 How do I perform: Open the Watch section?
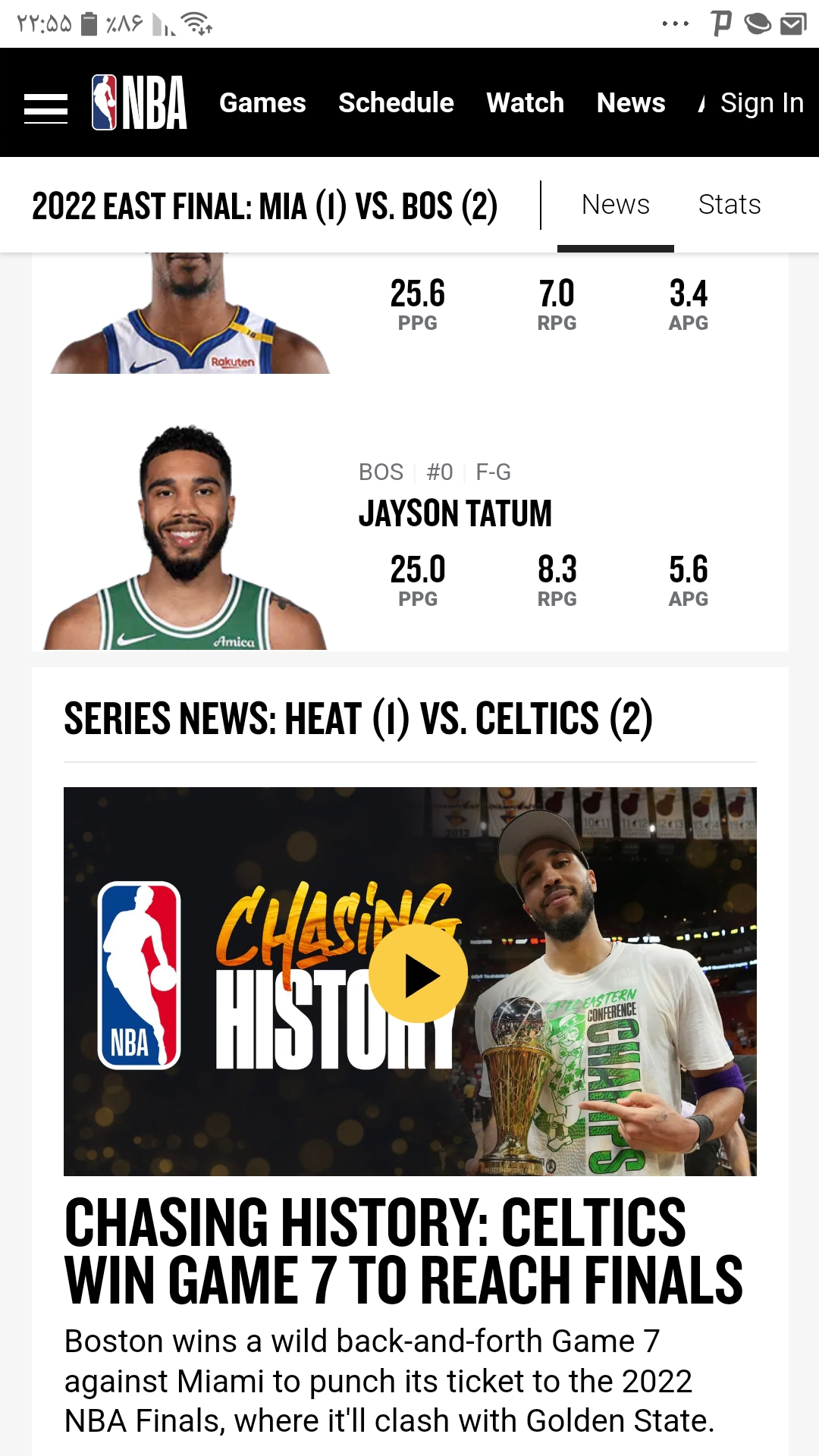526,102
